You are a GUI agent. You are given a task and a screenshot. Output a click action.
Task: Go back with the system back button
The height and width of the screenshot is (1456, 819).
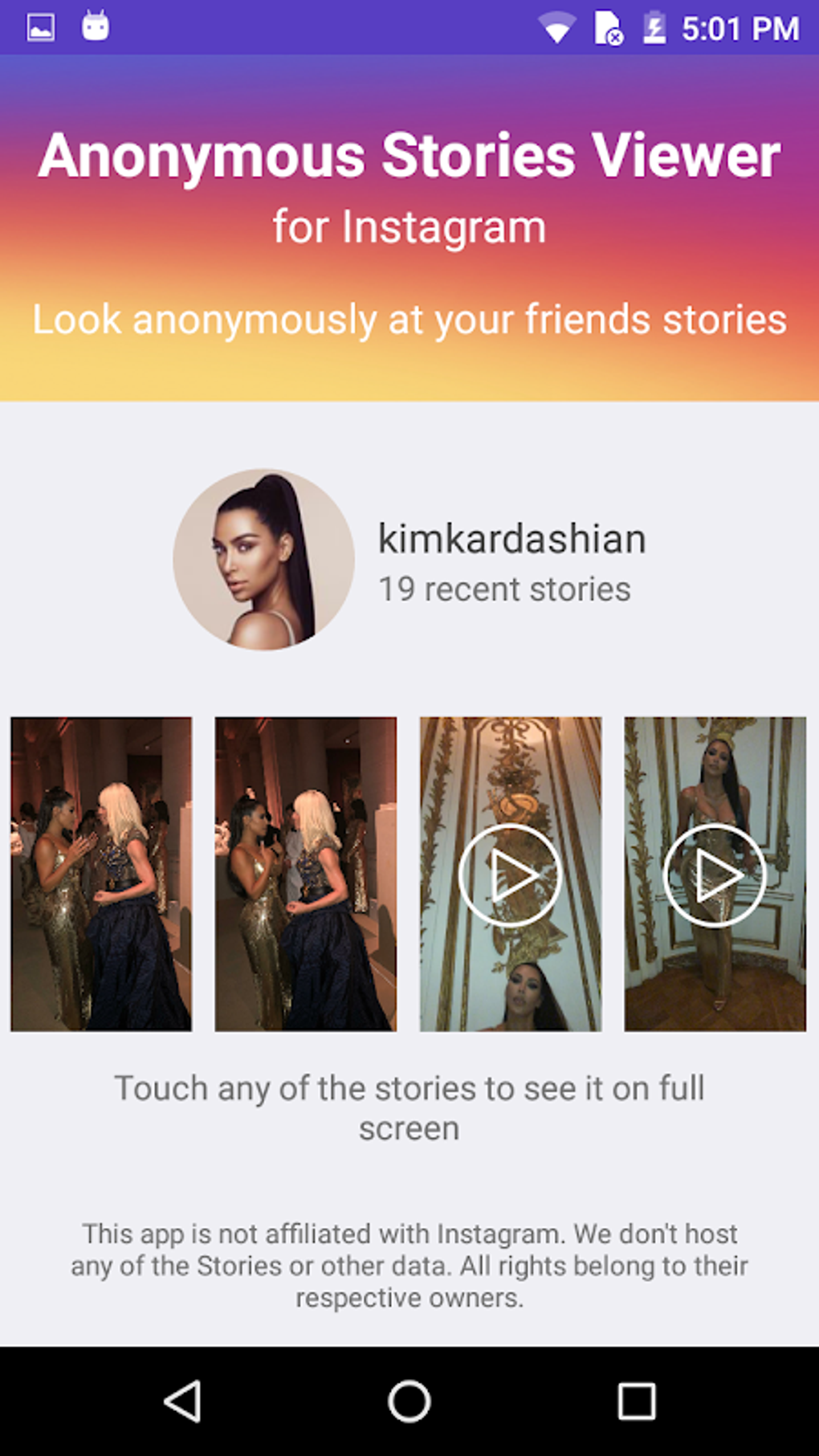click(183, 1401)
